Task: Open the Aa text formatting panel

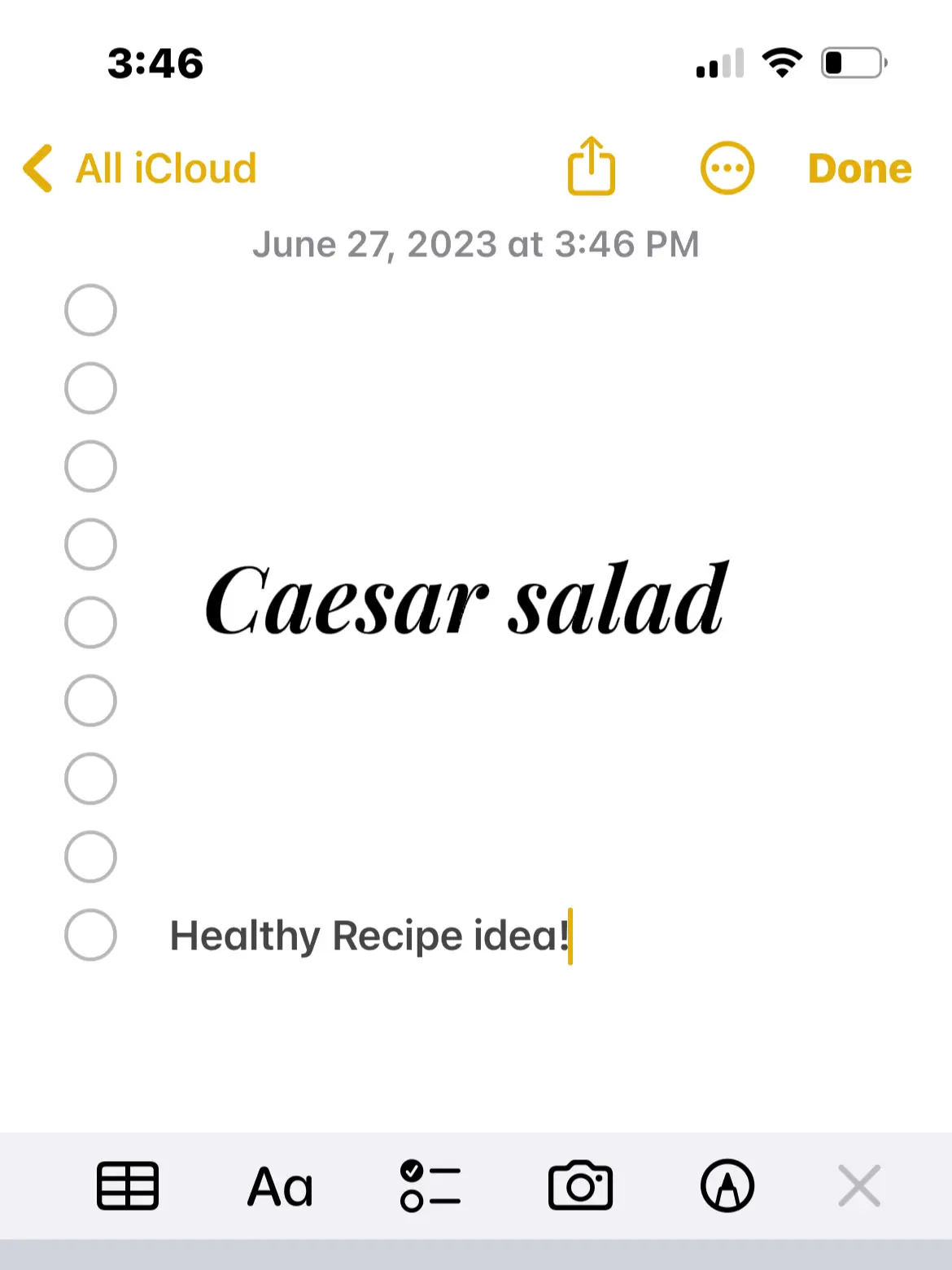Action: [279, 1185]
